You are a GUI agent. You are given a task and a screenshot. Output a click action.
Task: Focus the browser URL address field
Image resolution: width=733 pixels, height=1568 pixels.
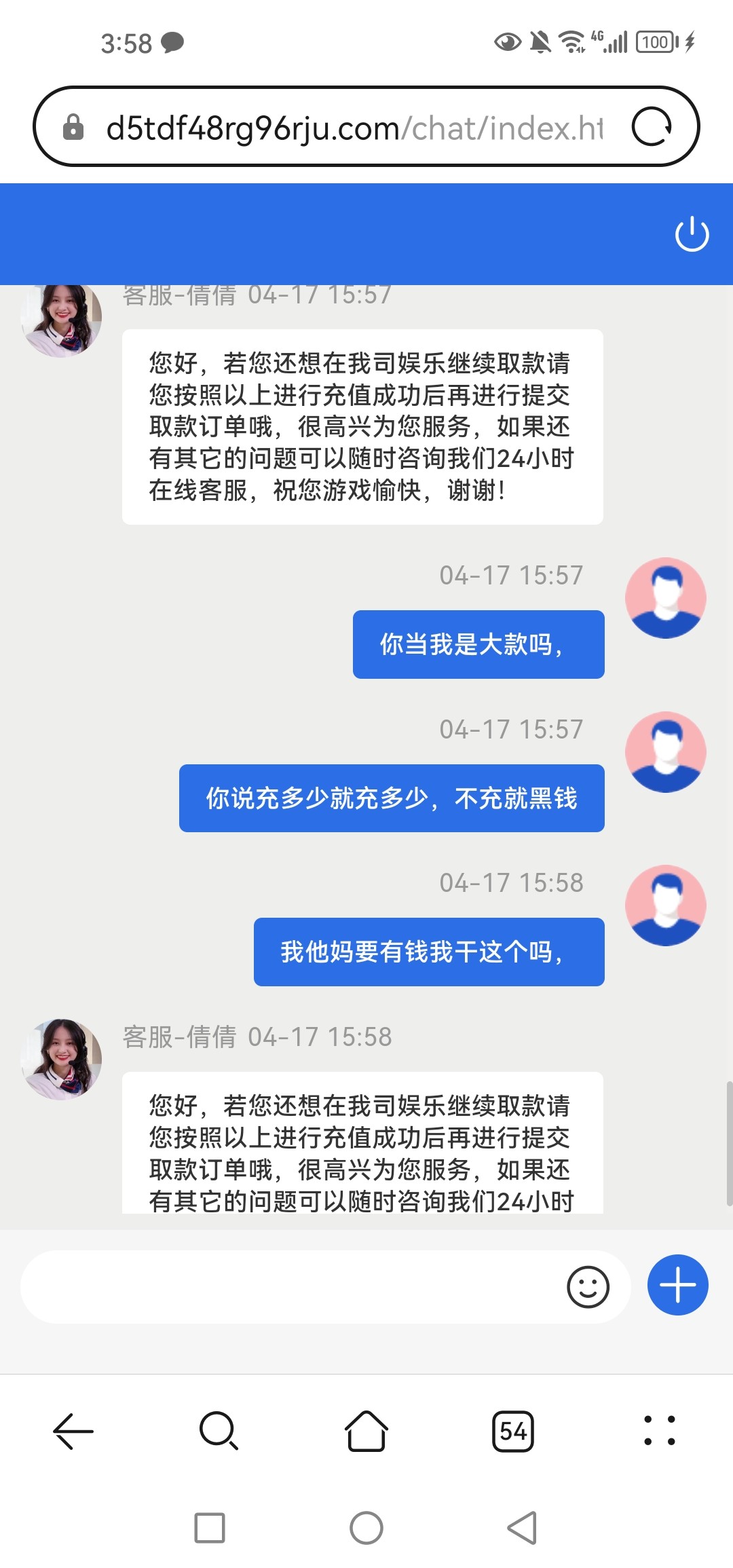tap(353, 128)
